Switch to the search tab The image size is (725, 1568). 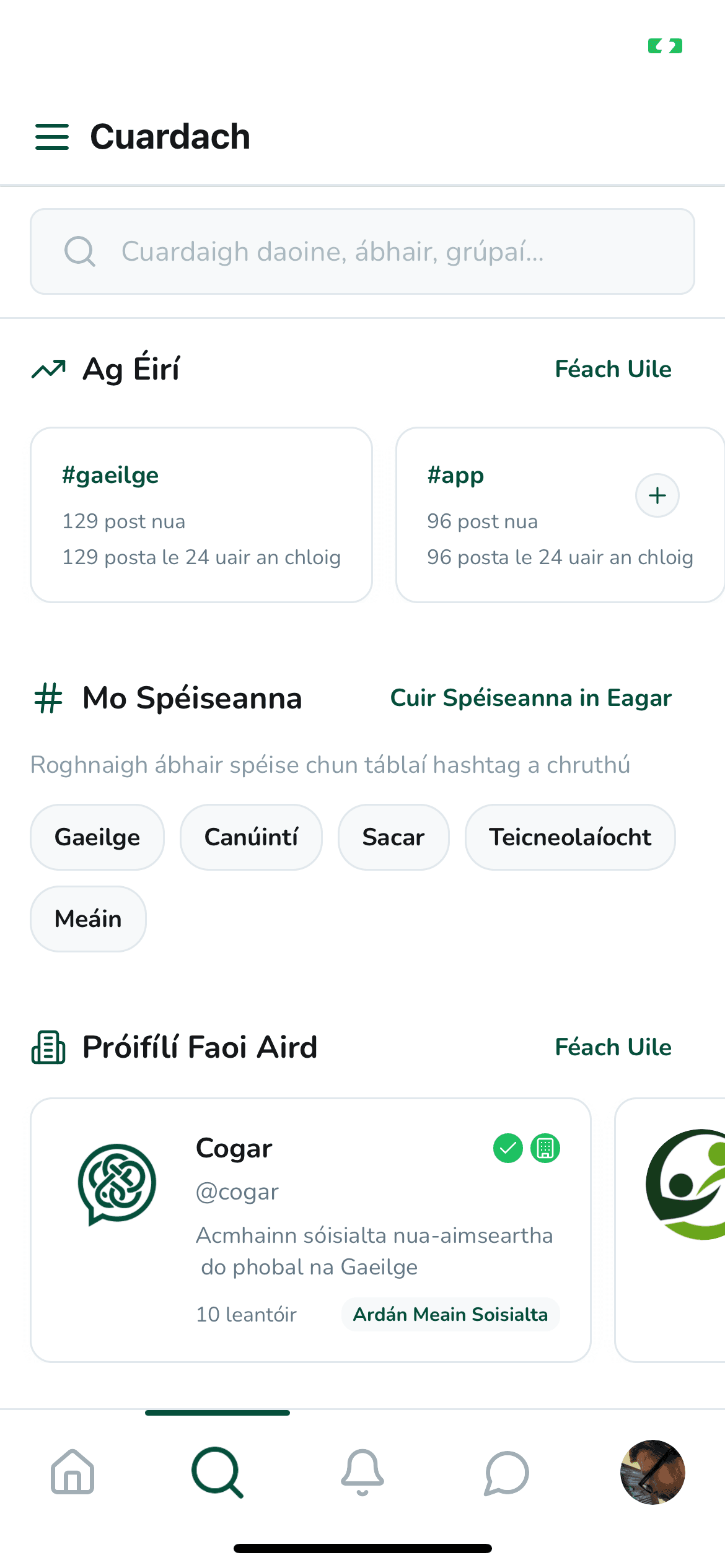click(217, 1472)
